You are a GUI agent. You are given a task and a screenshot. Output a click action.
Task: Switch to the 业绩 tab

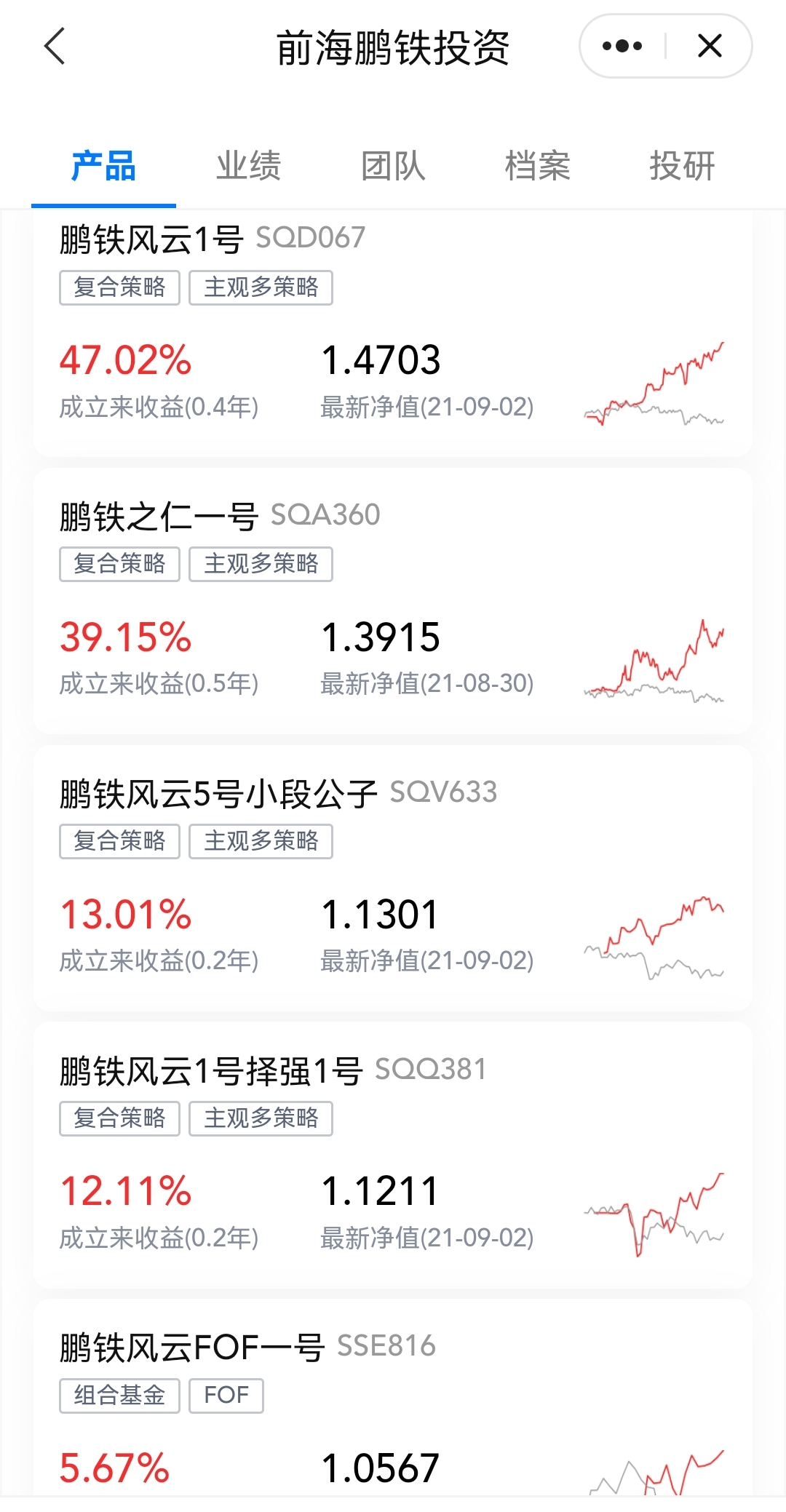click(x=248, y=166)
